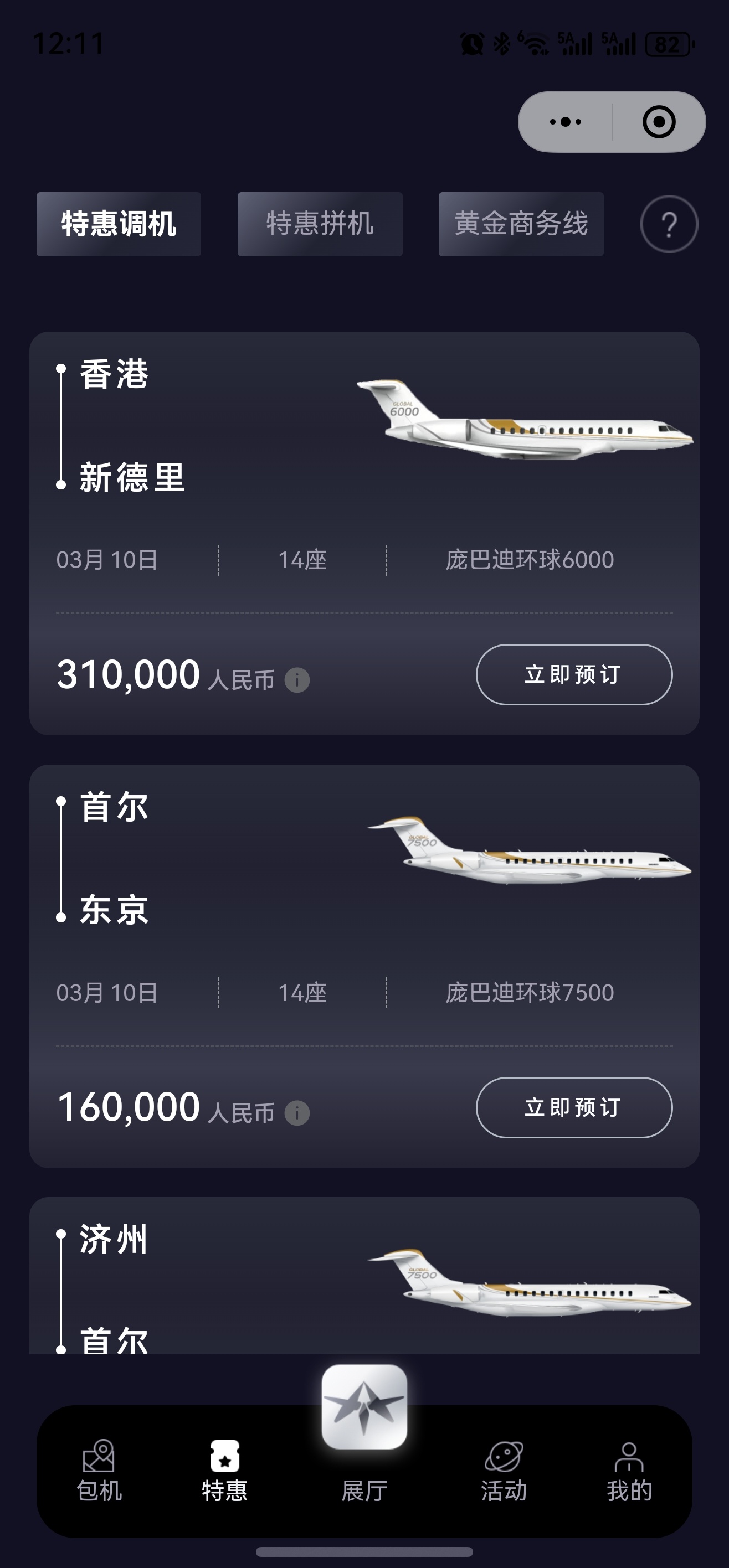Switch to the 特惠拼机 tab
Viewport: 729px width, 1568px height.
point(320,224)
